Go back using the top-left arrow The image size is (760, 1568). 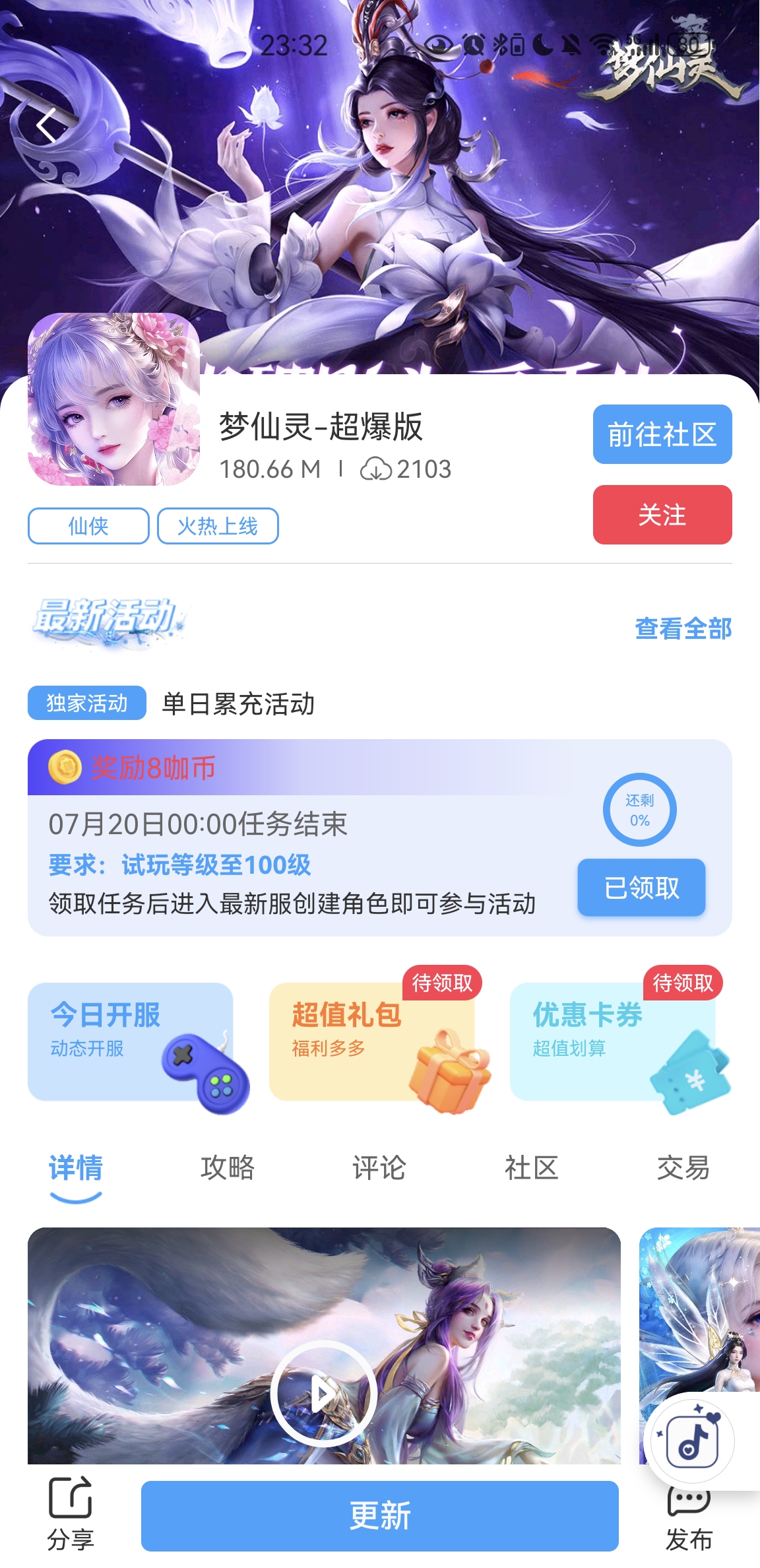pos(46,125)
